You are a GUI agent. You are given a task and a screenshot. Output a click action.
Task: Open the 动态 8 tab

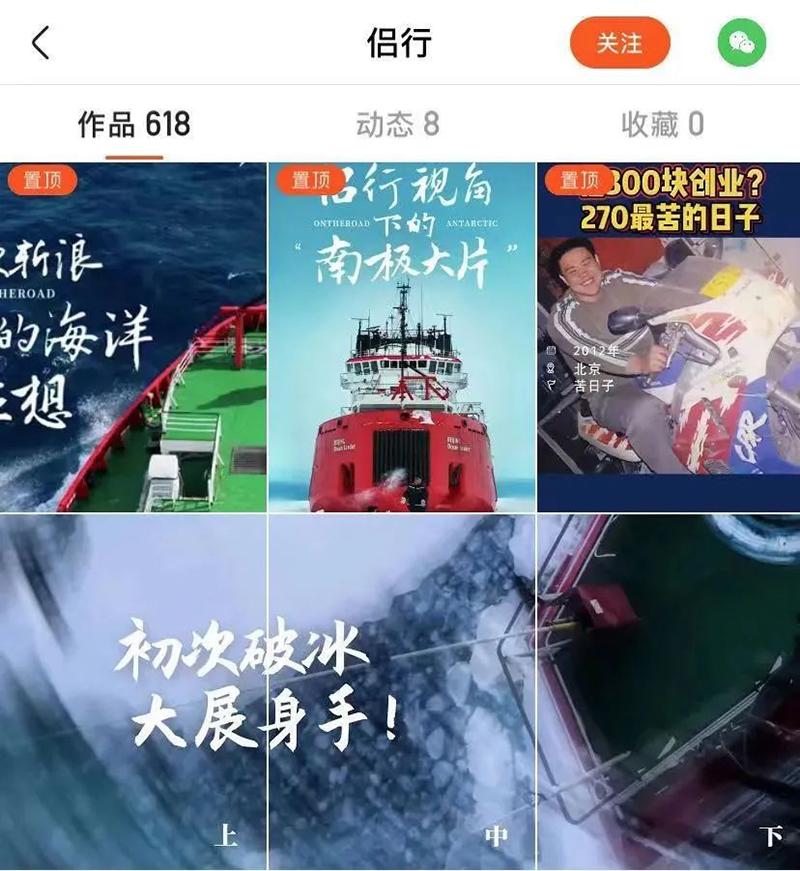tap(397, 124)
